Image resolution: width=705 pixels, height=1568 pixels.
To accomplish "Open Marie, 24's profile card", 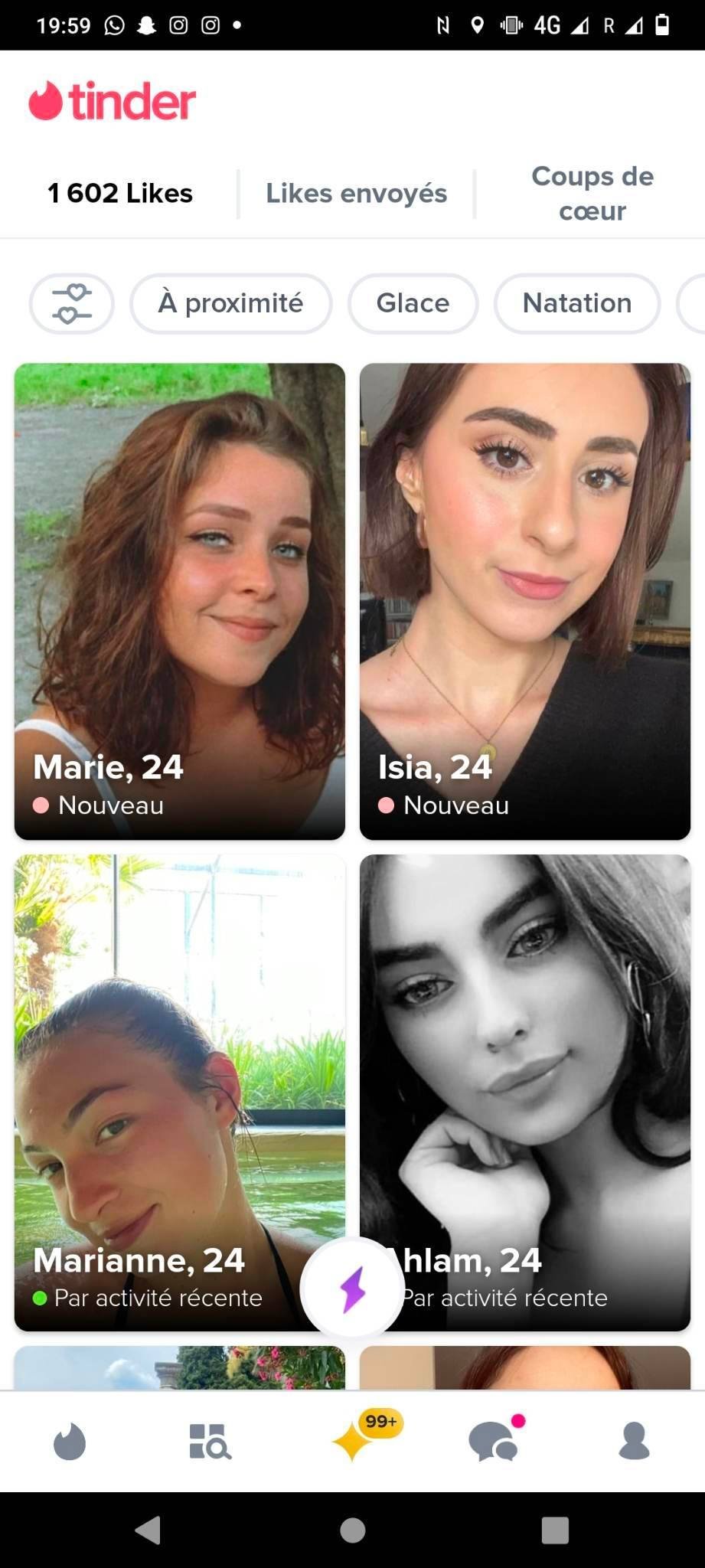I will pyautogui.click(x=180, y=601).
